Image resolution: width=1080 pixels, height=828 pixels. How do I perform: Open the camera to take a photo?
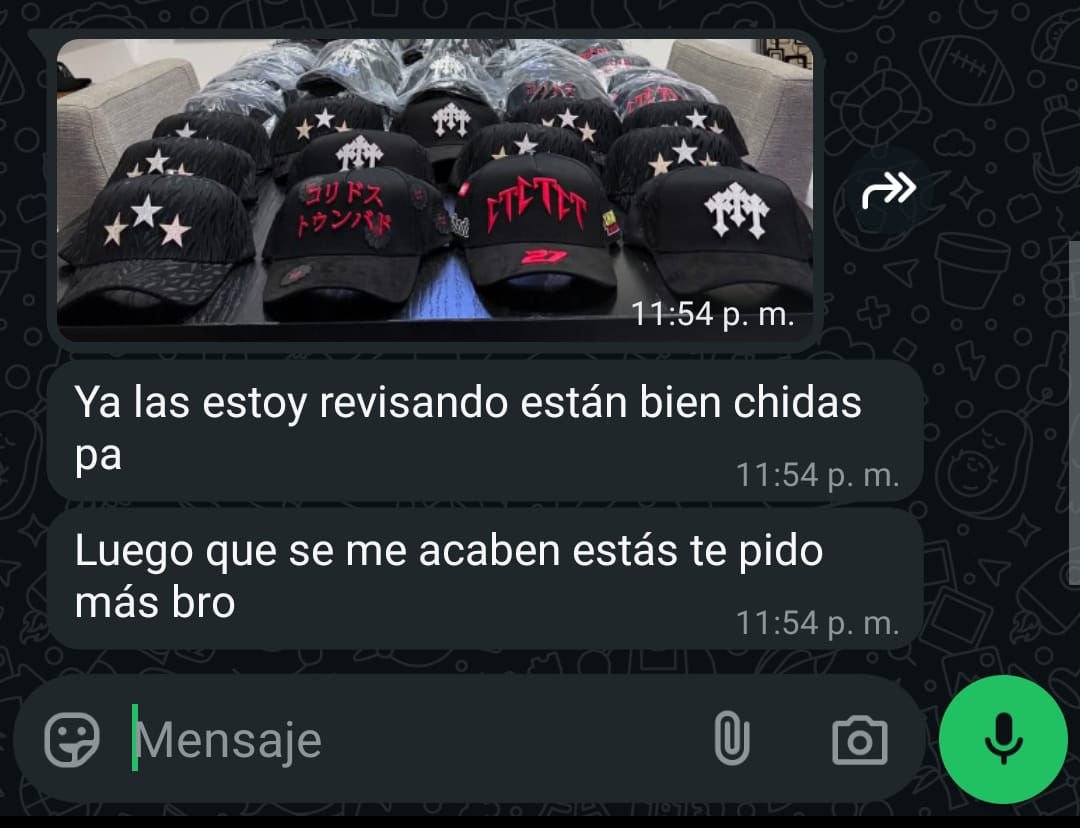pyautogui.click(x=859, y=741)
